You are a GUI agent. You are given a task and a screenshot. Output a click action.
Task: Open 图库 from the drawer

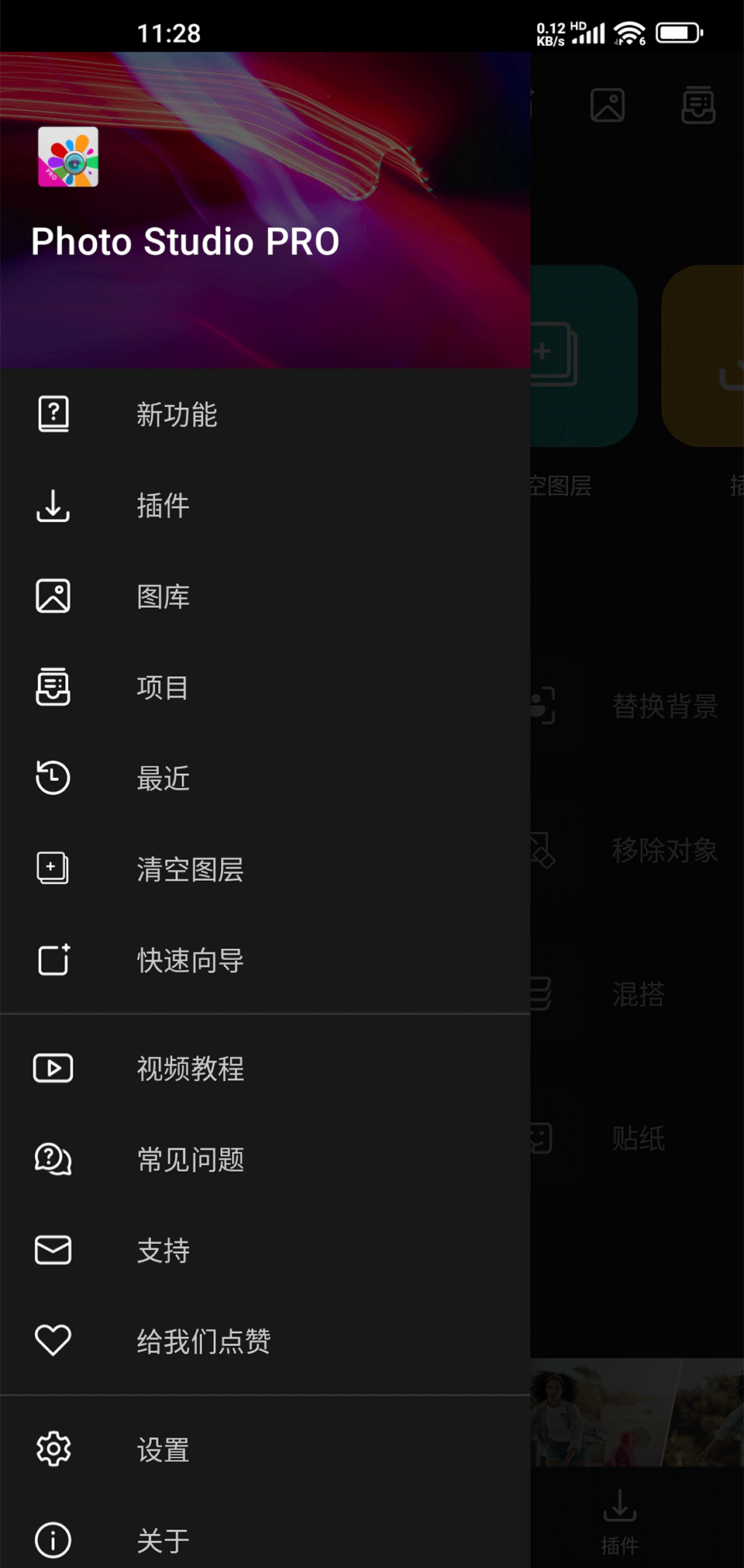coord(163,596)
